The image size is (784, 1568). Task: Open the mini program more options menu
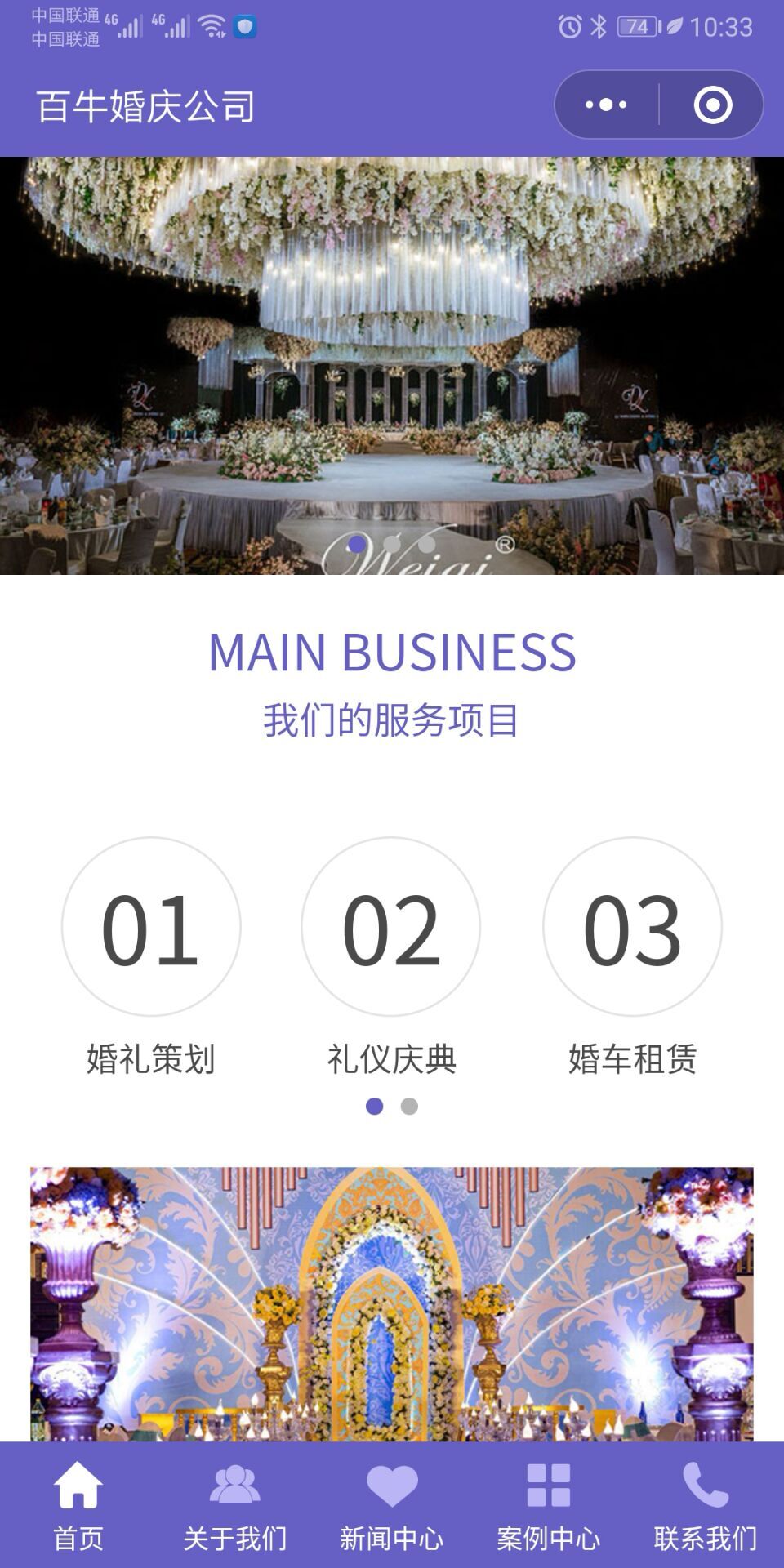(x=606, y=105)
